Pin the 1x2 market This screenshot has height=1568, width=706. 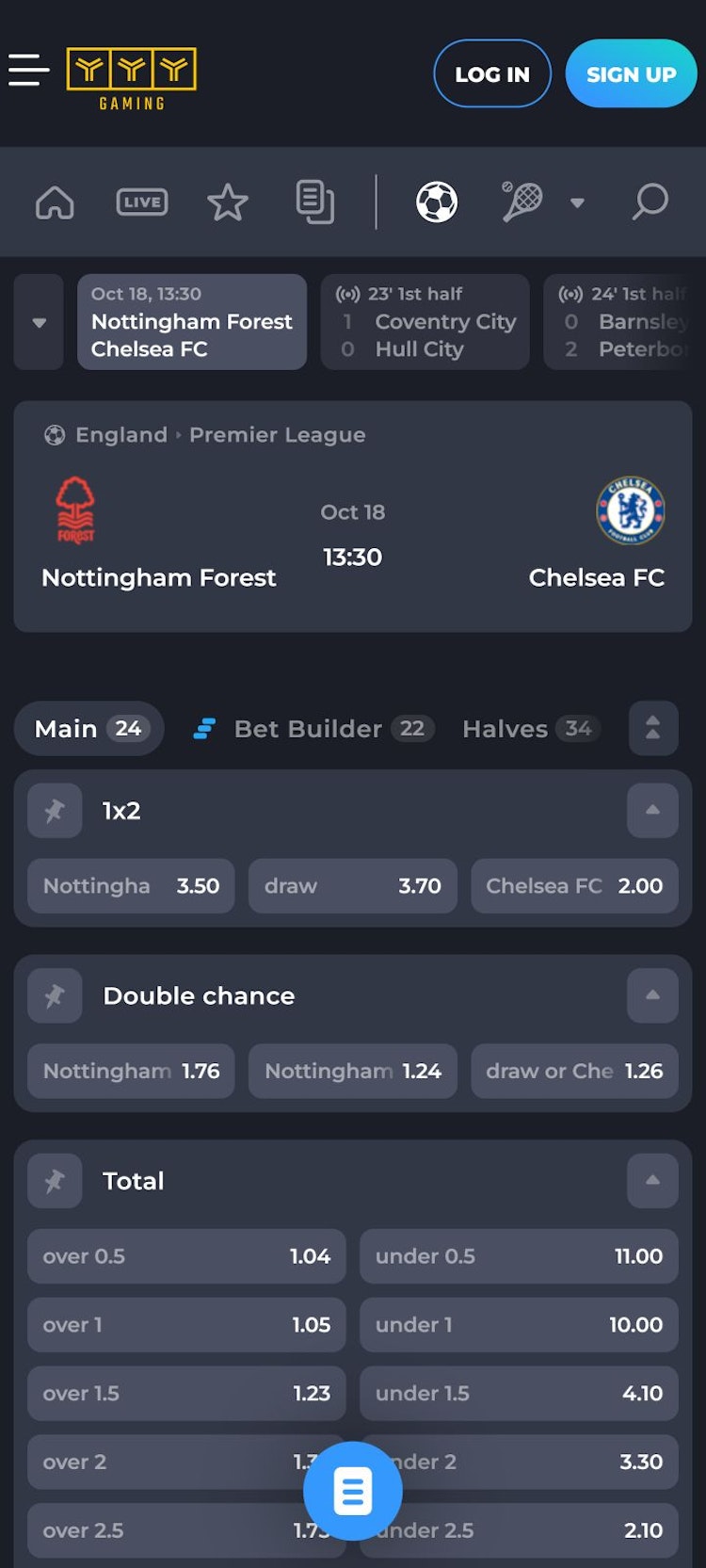pyautogui.click(x=55, y=811)
